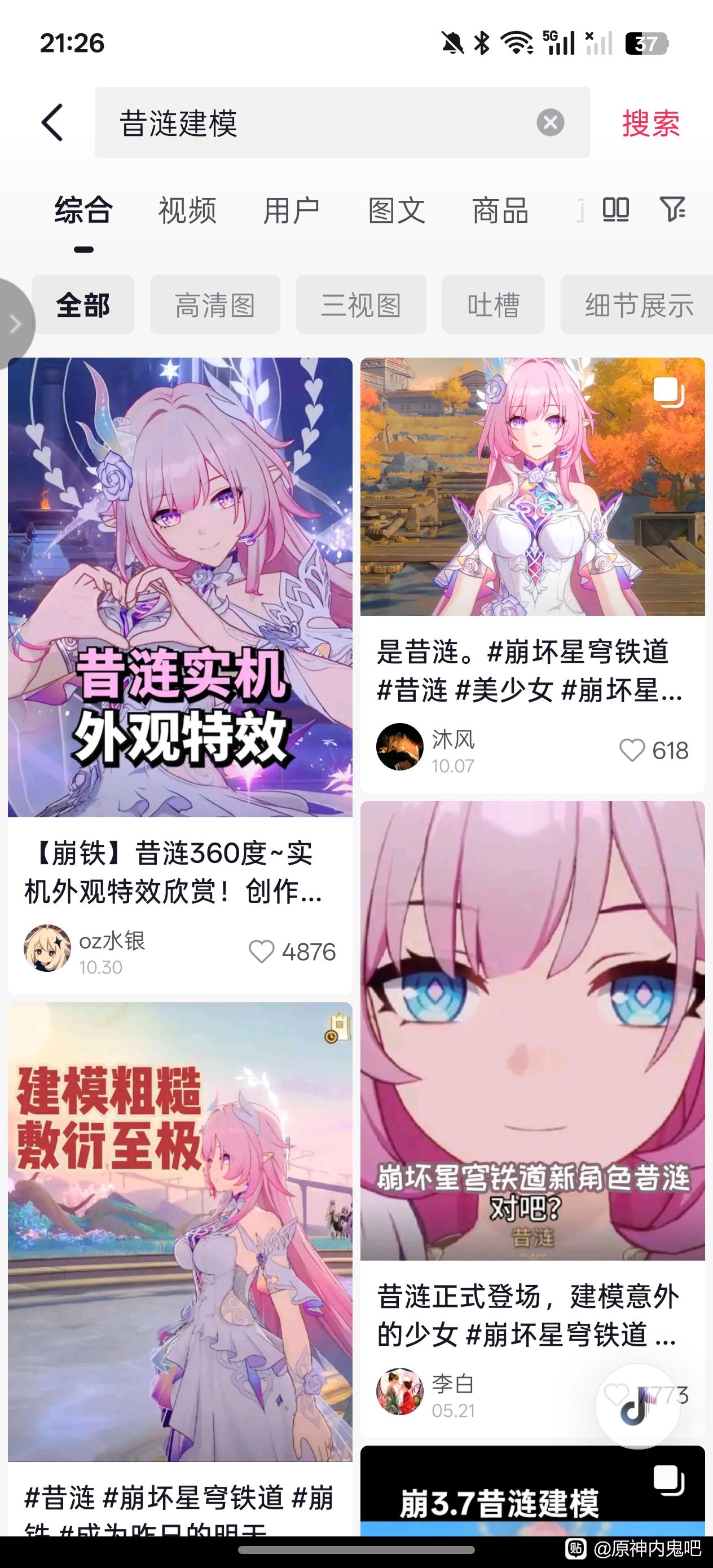This screenshot has width=713, height=1568.
Task: Select the 高清图 chip
Action: click(215, 305)
